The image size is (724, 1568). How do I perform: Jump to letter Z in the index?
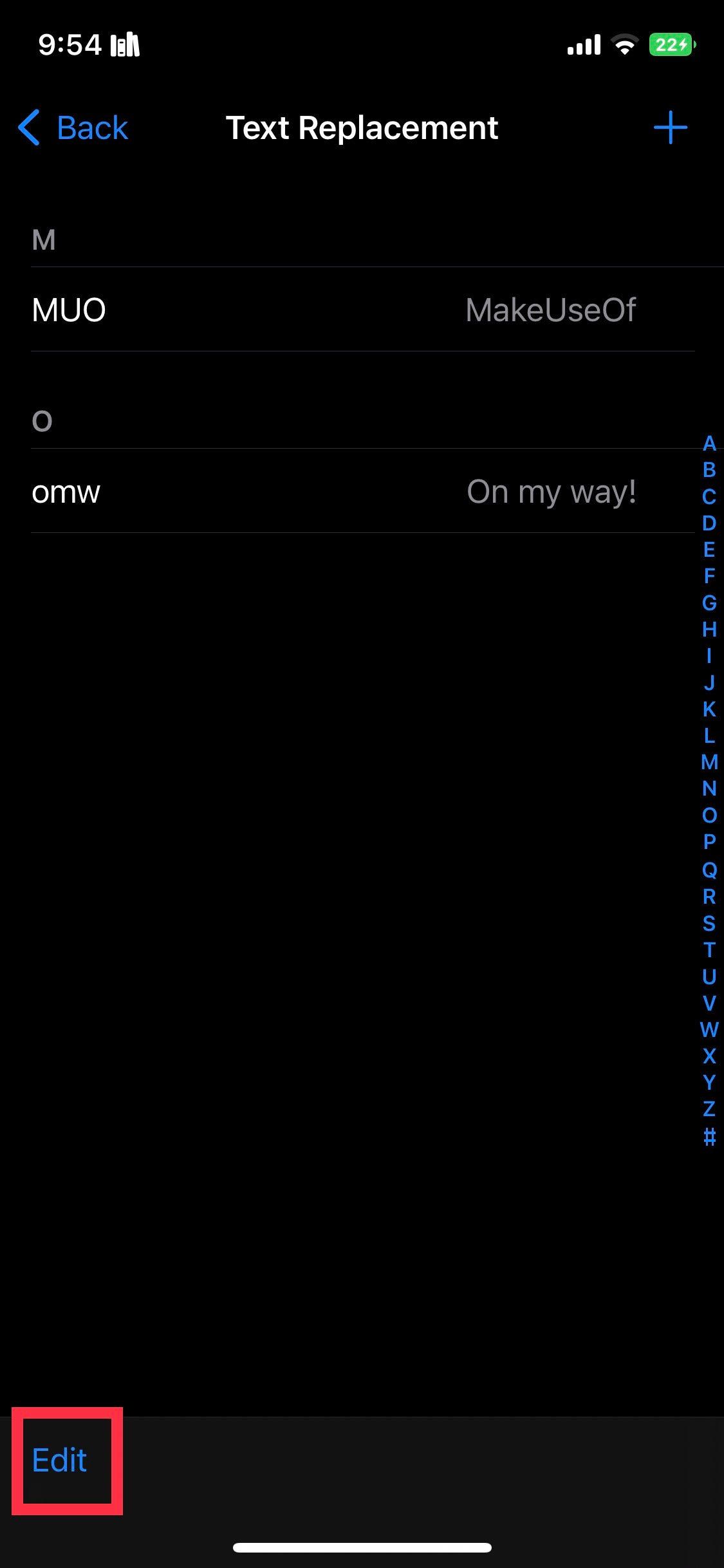pyautogui.click(x=709, y=1109)
